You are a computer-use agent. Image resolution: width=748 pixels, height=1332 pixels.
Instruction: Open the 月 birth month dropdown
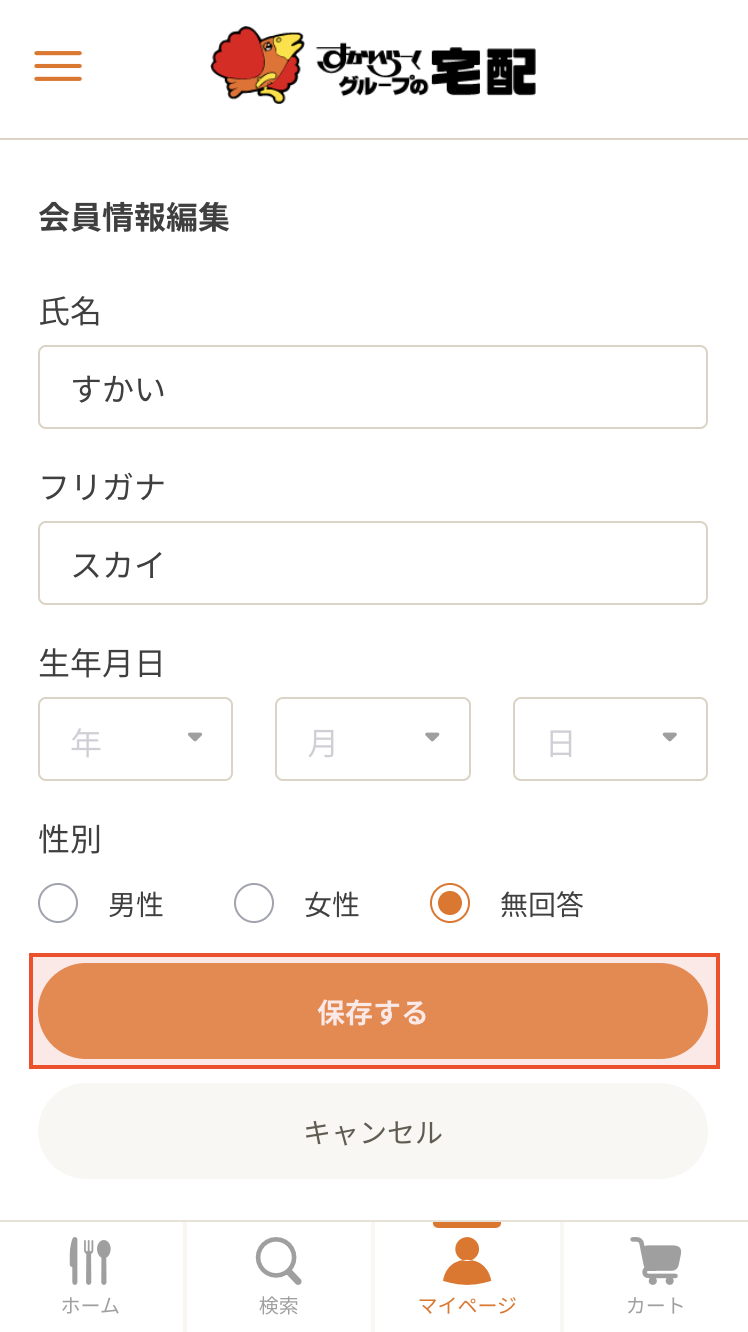[x=372, y=739]
